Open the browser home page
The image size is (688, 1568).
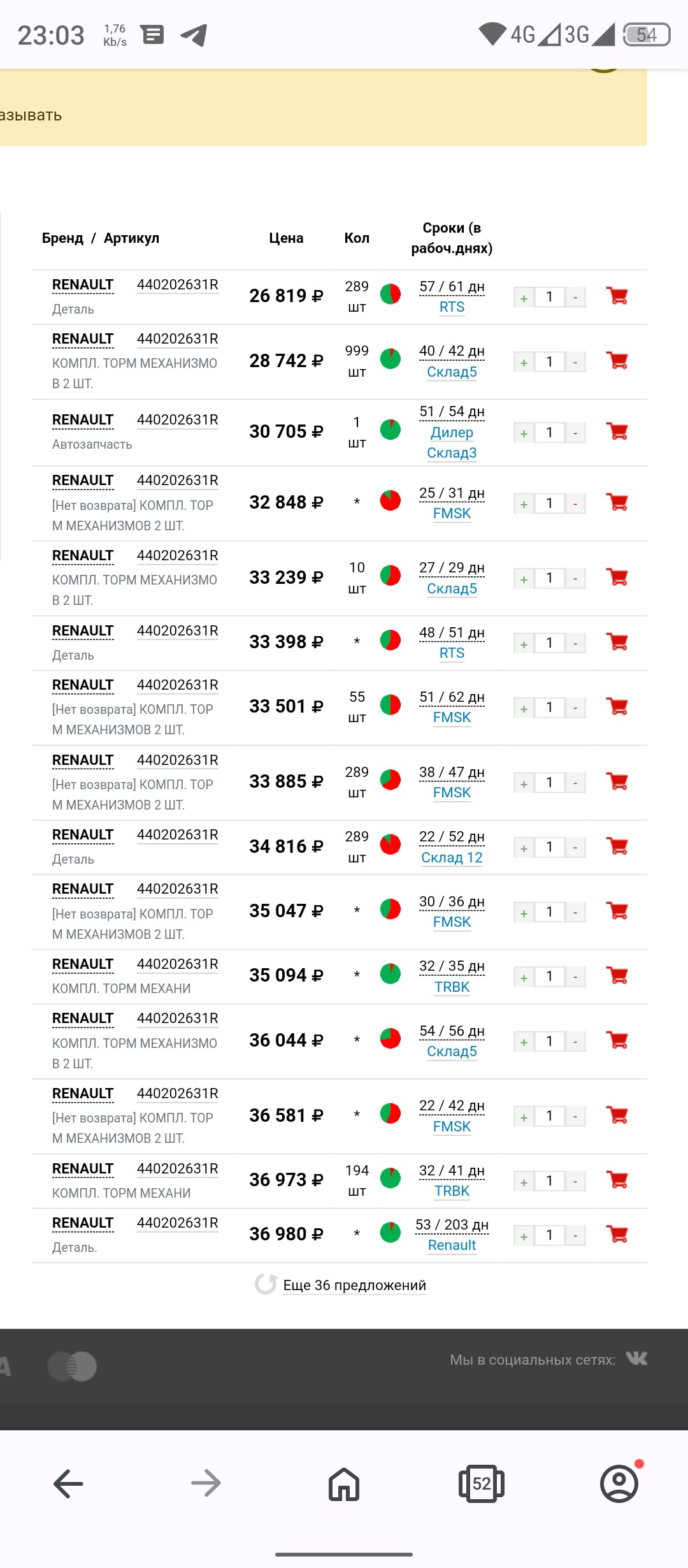click(344, 1483)
